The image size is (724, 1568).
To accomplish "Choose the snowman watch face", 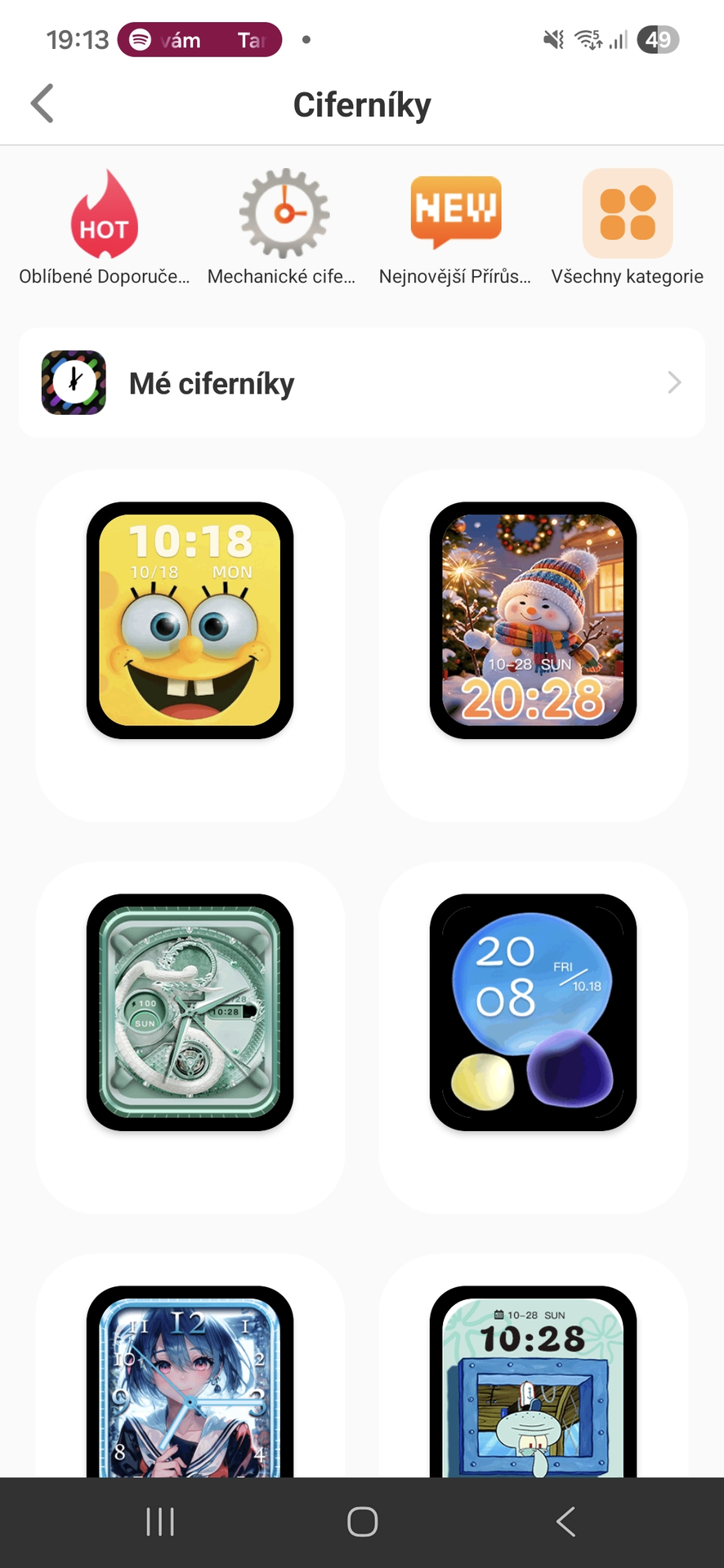I will 533,621.
